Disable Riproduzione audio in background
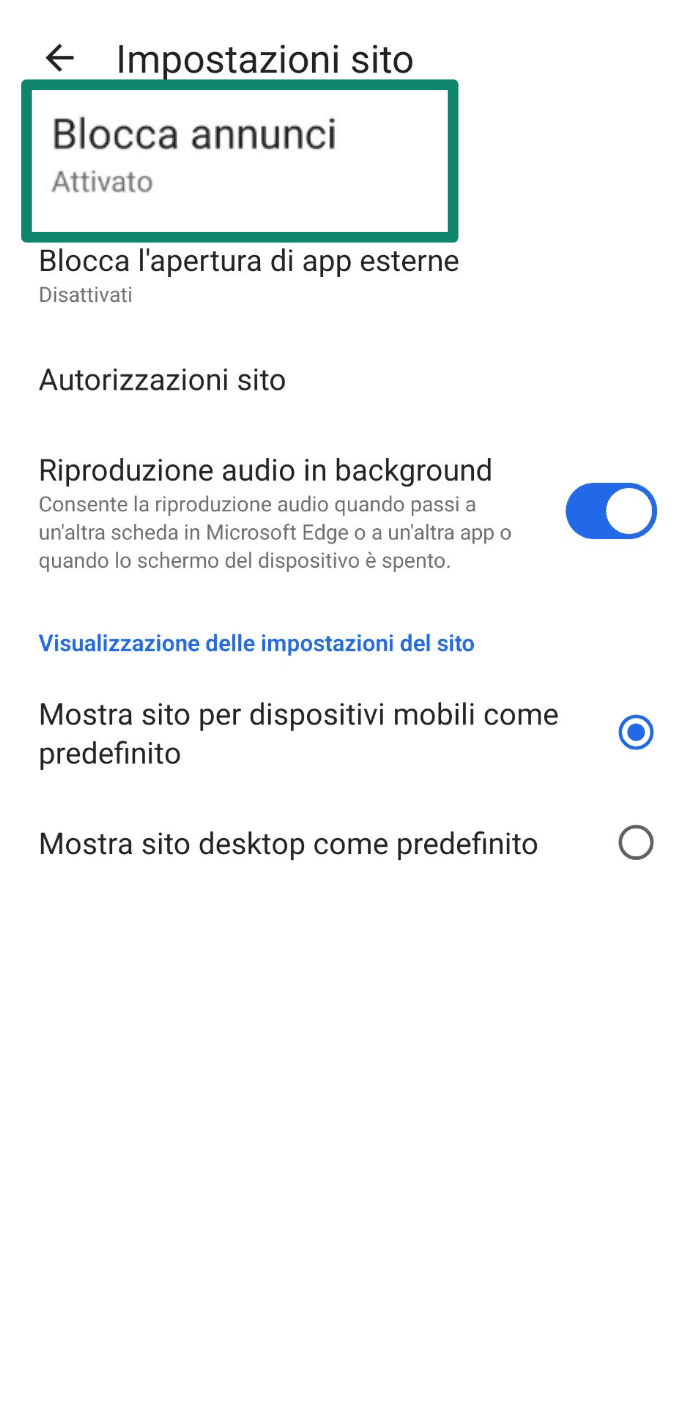 pyautogui.click(x=610, y=511)
